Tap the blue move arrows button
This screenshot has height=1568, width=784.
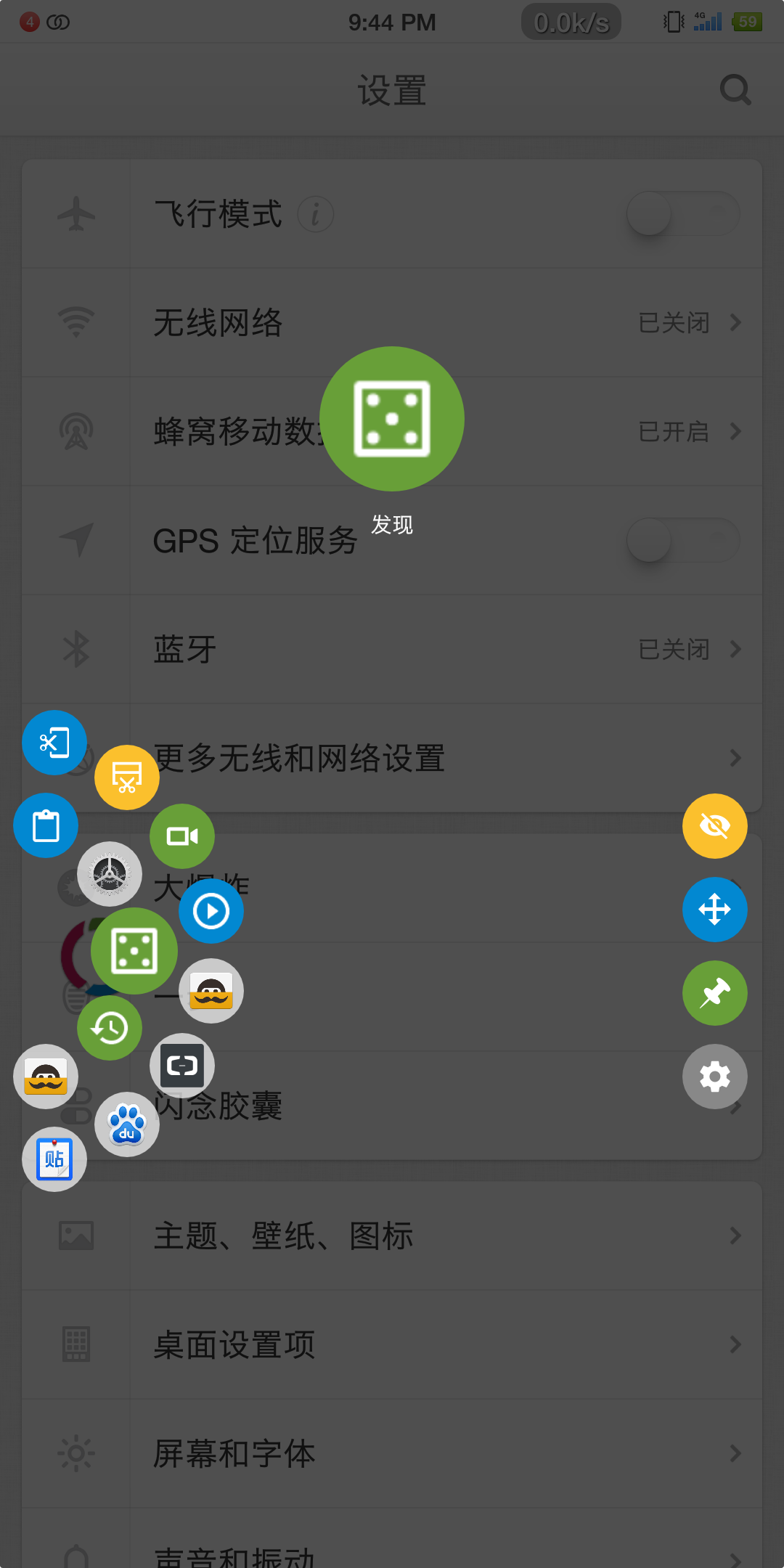pyautogui.click(x=715, y=910)
